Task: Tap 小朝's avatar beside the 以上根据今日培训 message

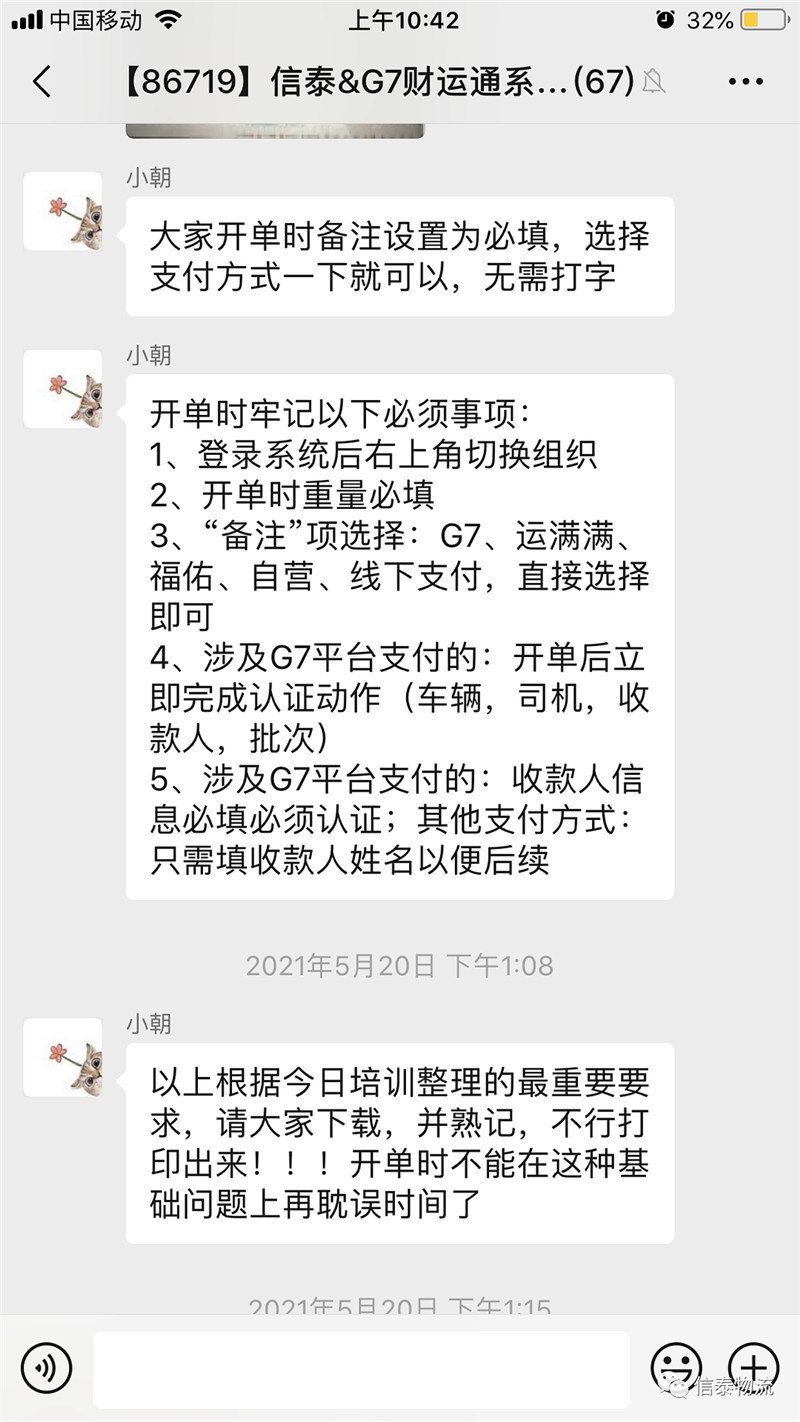Action: point(63,1057)
